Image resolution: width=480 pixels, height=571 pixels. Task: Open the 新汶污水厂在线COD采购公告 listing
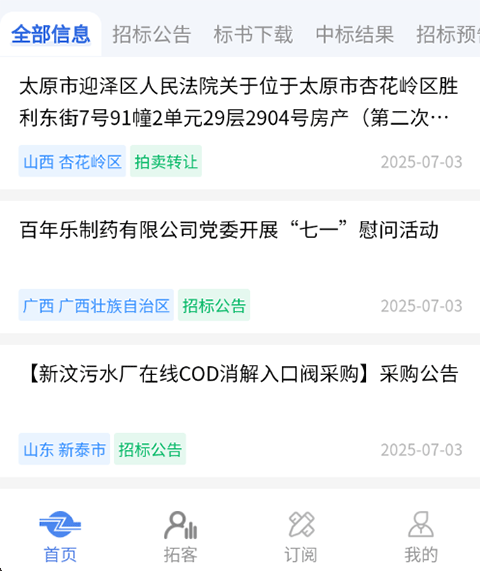240,411
